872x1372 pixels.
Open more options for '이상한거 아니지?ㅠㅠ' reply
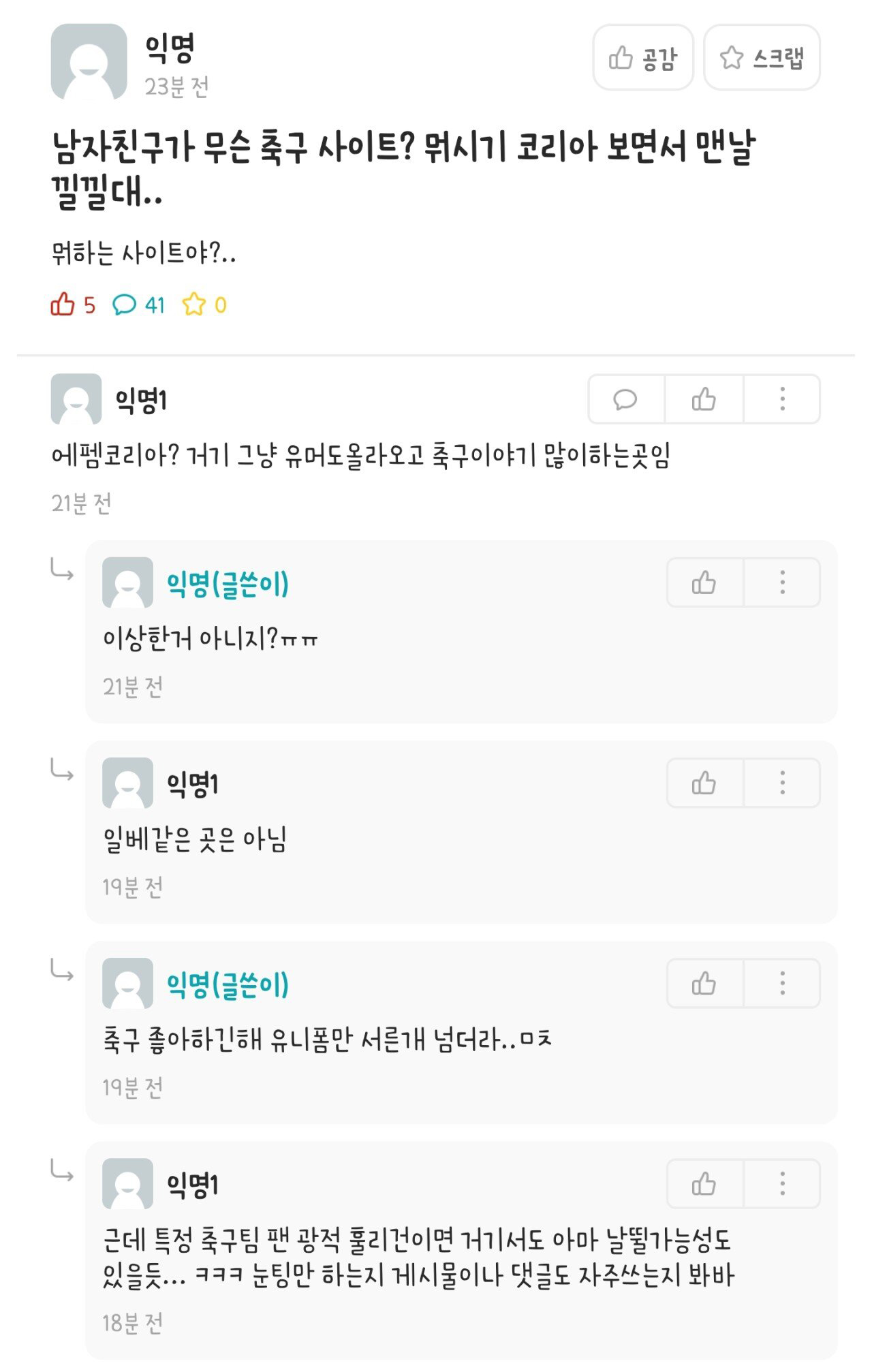(782, 583)
